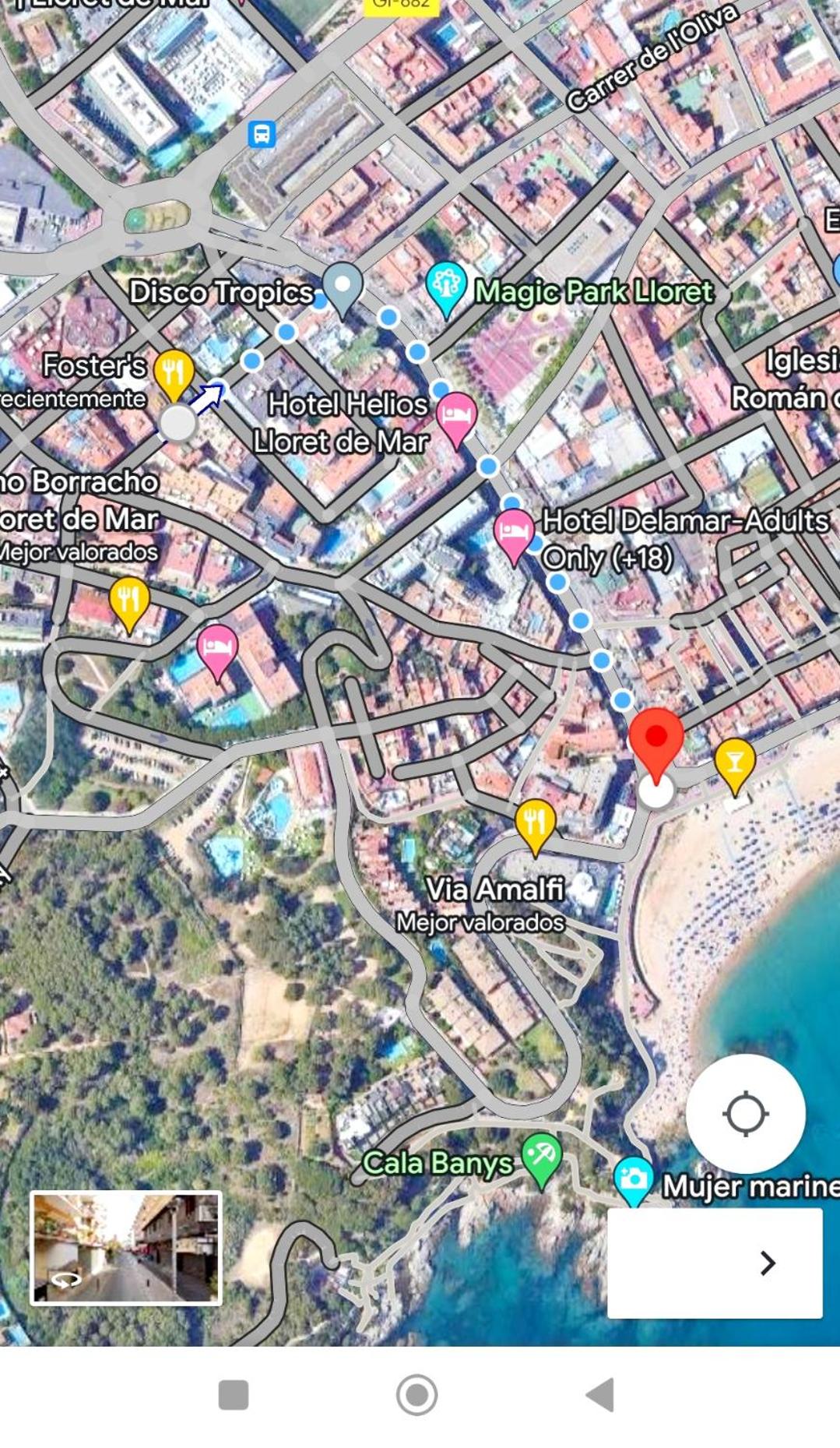Select the Foster's restaurant marker
This screenshot has height=1448, width=840.
click(x=174, y=374)
